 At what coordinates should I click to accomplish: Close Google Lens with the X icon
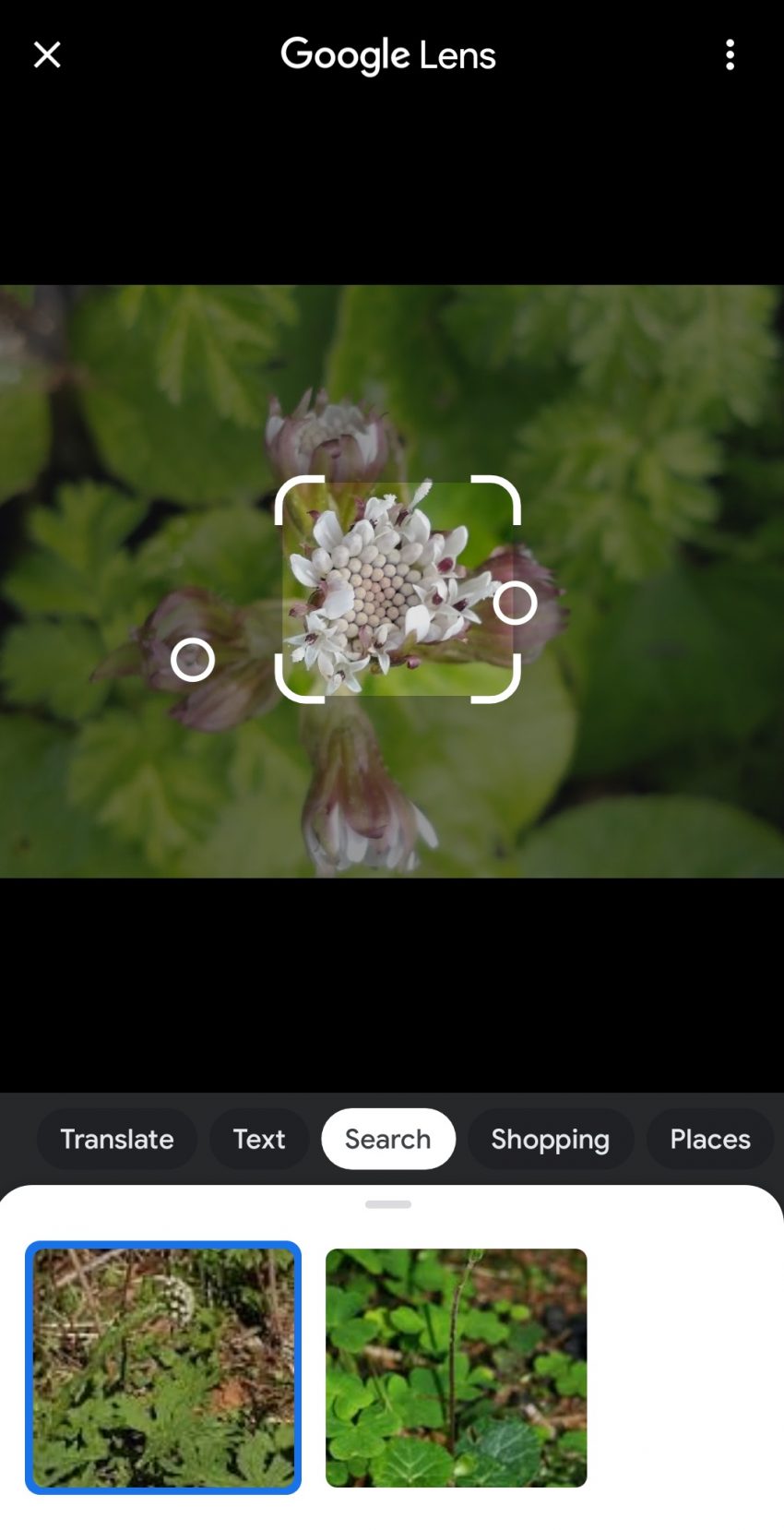46,54
